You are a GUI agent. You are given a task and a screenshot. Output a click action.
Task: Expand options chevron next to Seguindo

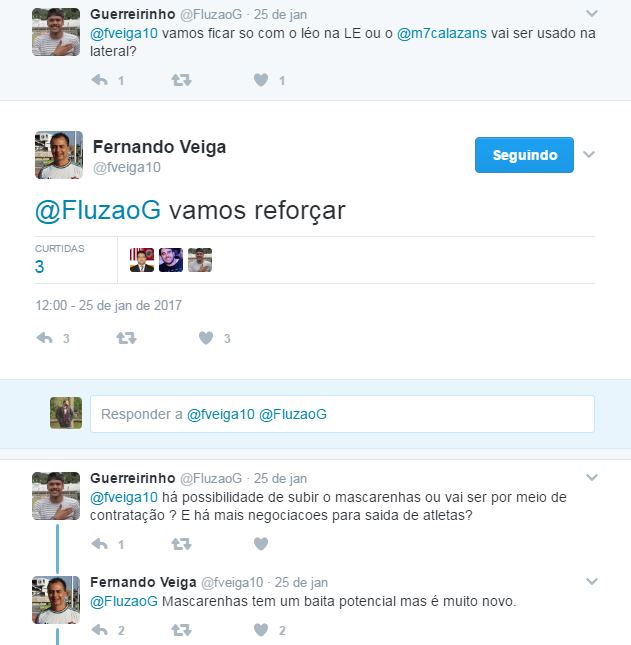[x=589, y=155]
